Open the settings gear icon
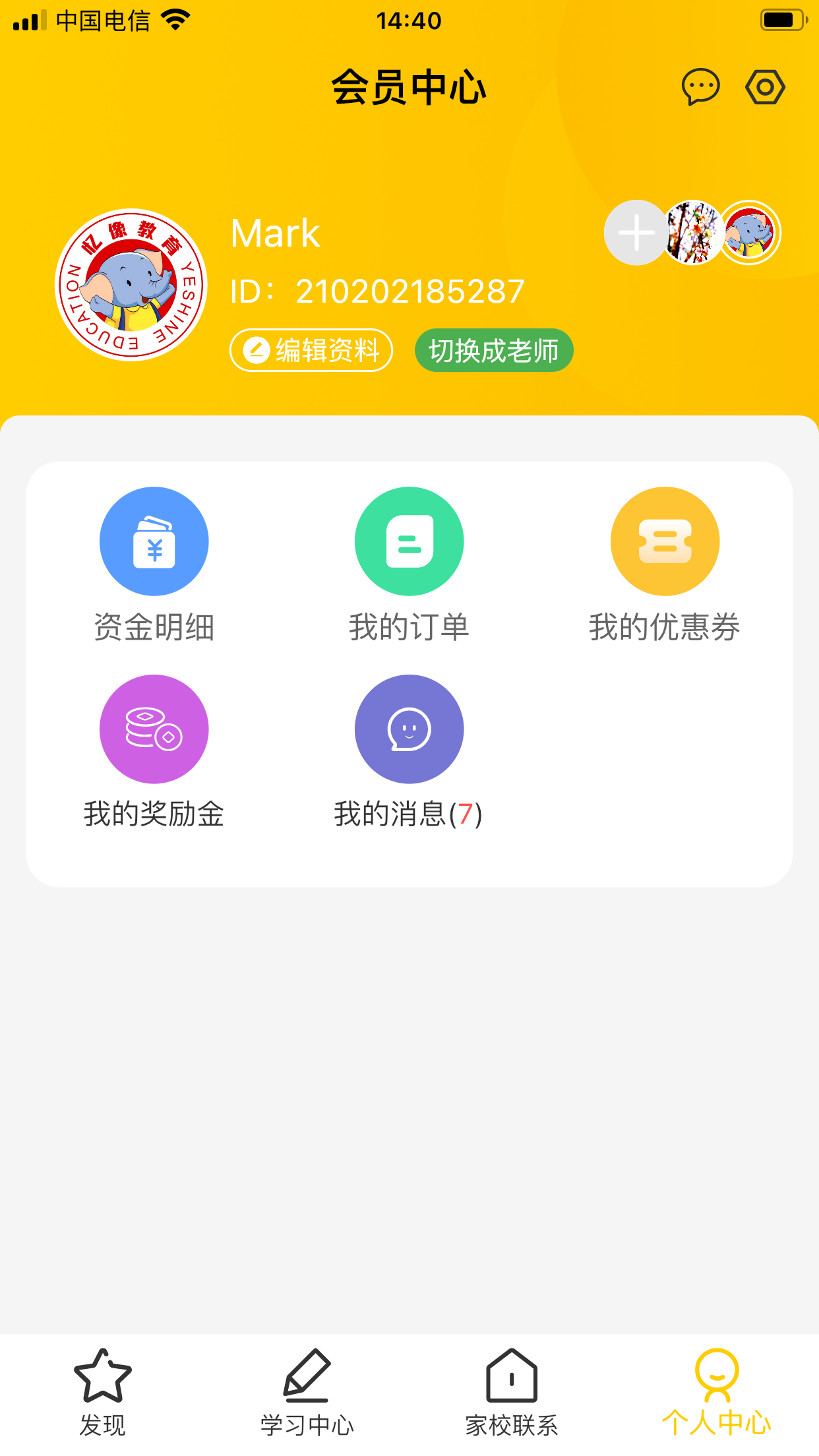Viewport: 819px width, 1456px height. tap(765, 86)
